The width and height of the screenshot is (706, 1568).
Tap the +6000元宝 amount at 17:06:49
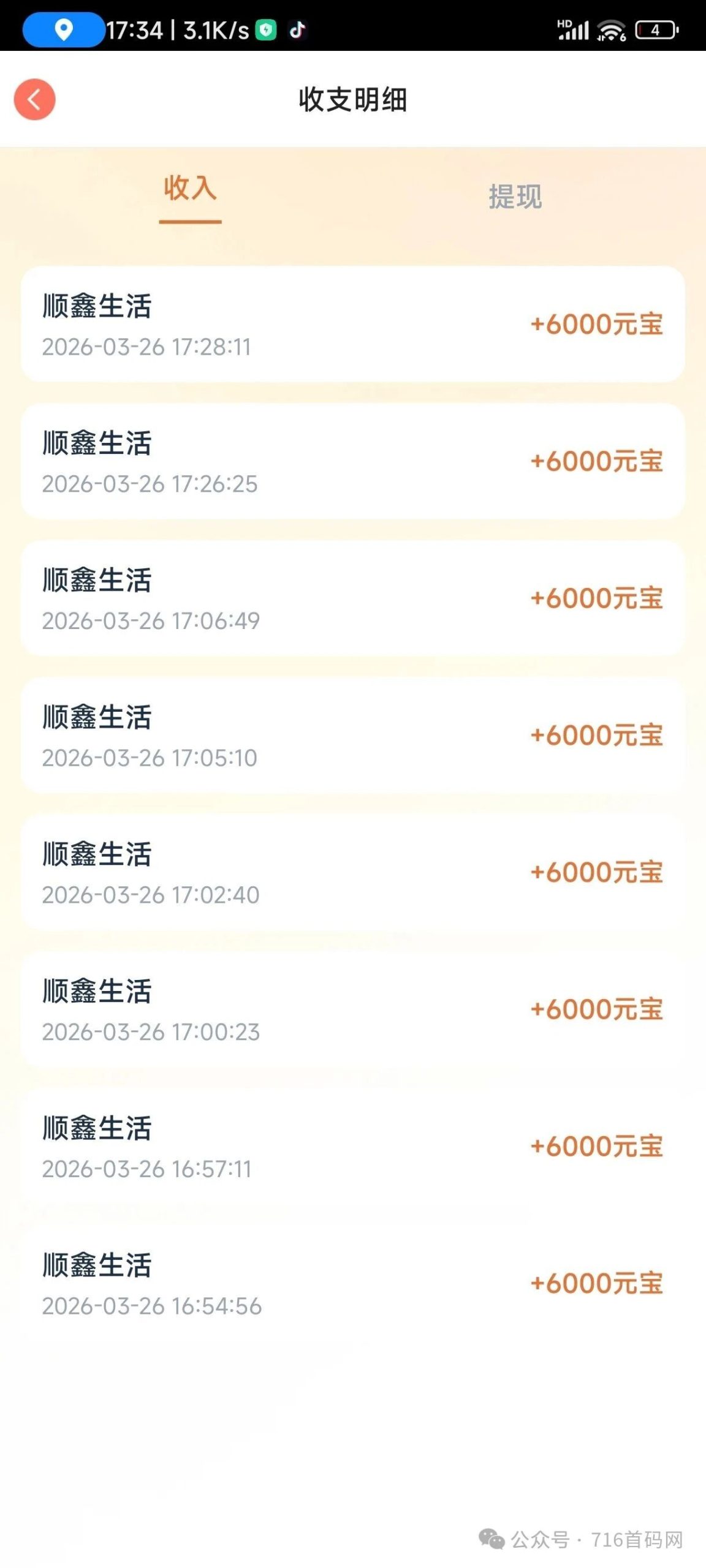click(x=597, y=598)
